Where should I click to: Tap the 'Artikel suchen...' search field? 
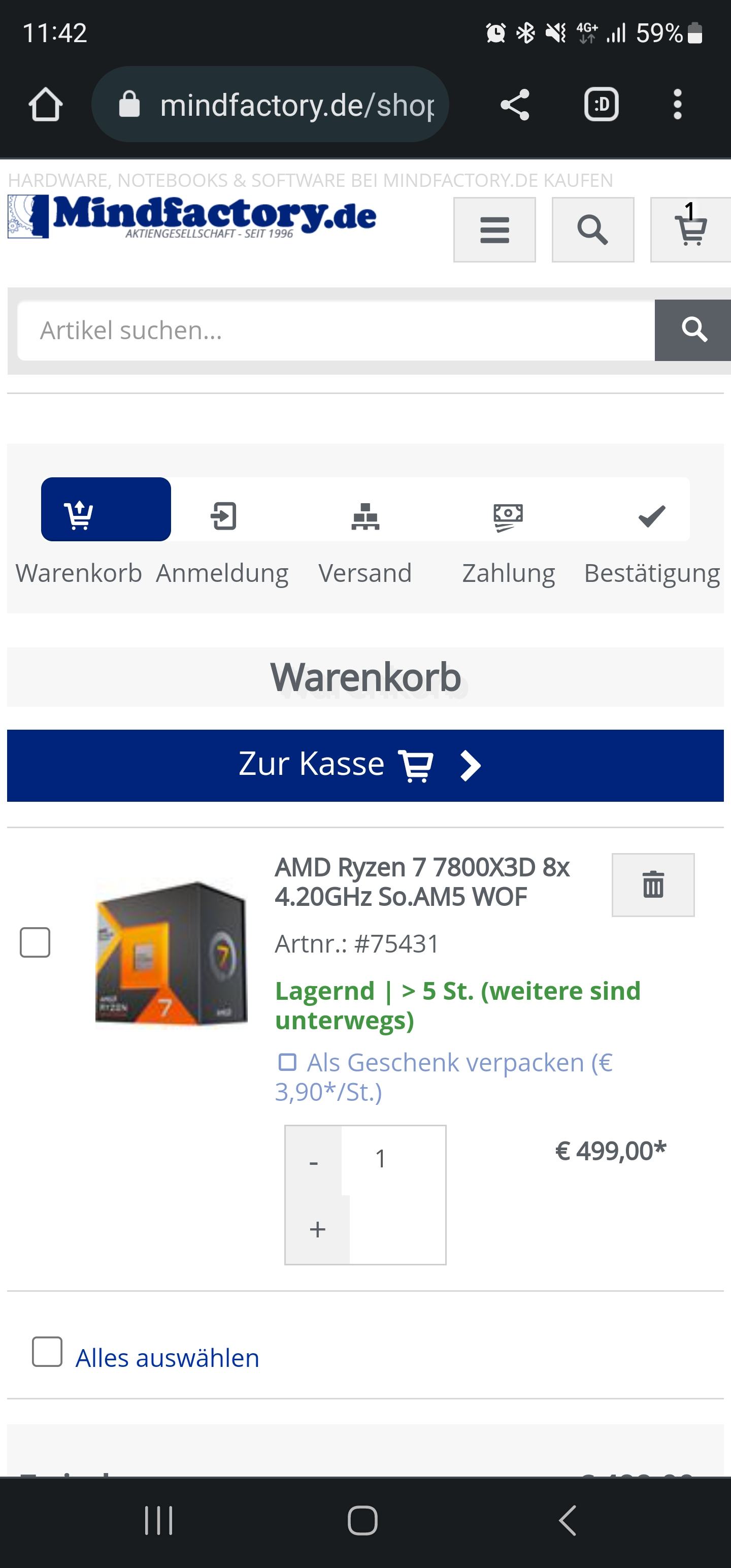coord(336,331)
